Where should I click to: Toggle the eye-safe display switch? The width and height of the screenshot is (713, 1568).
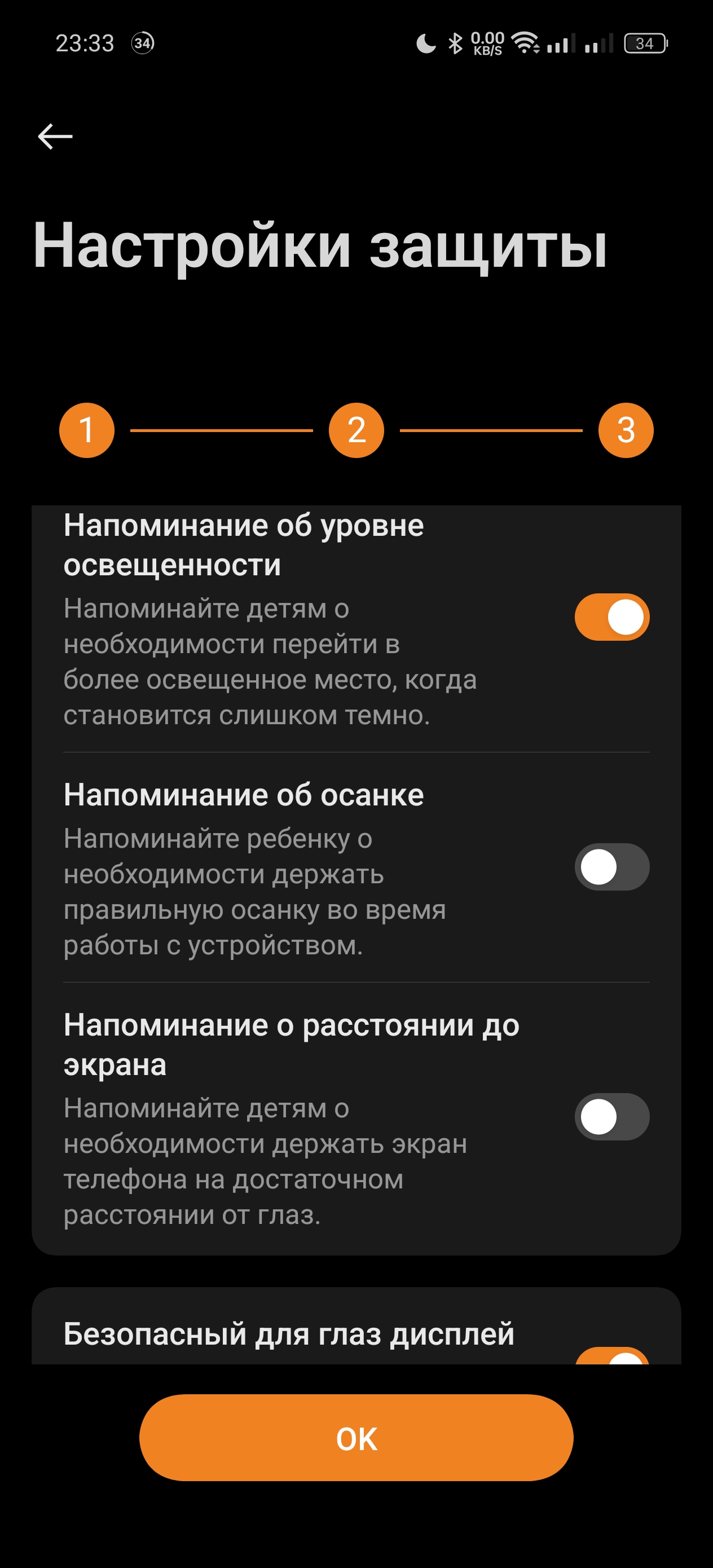pyautogui.click(x=611, y=1356)
